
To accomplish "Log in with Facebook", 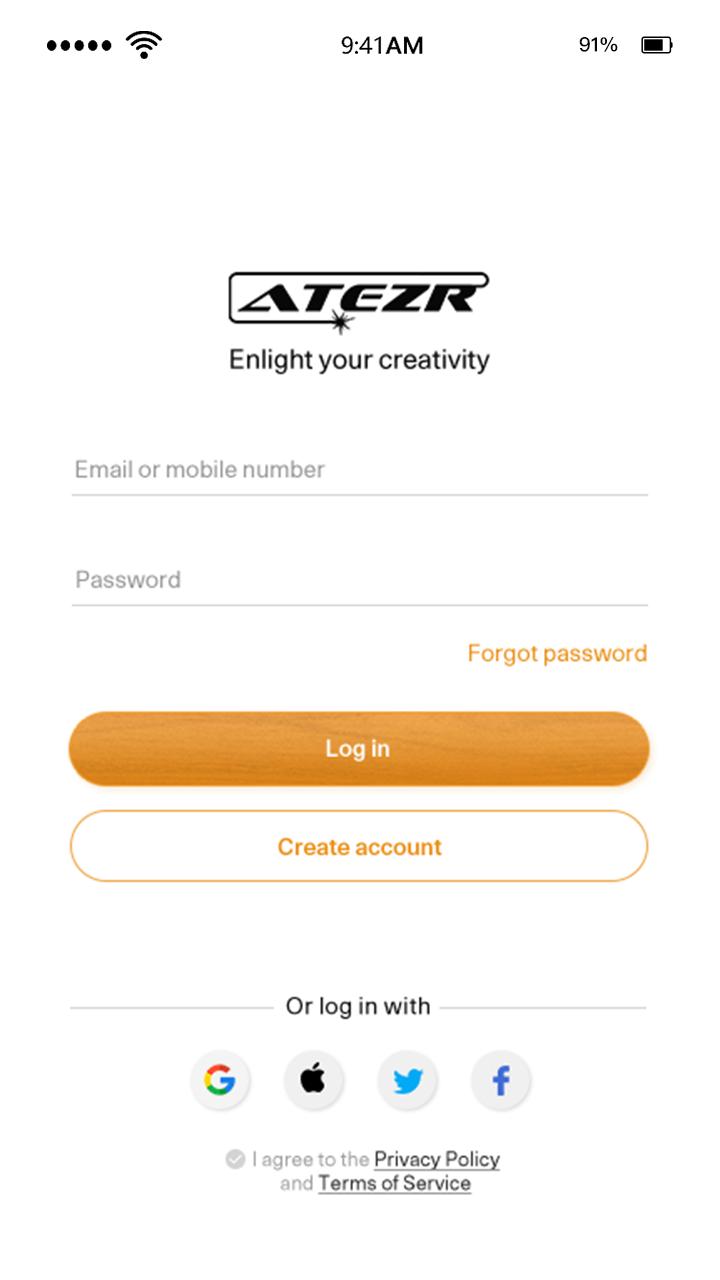I will point(501,1080).
